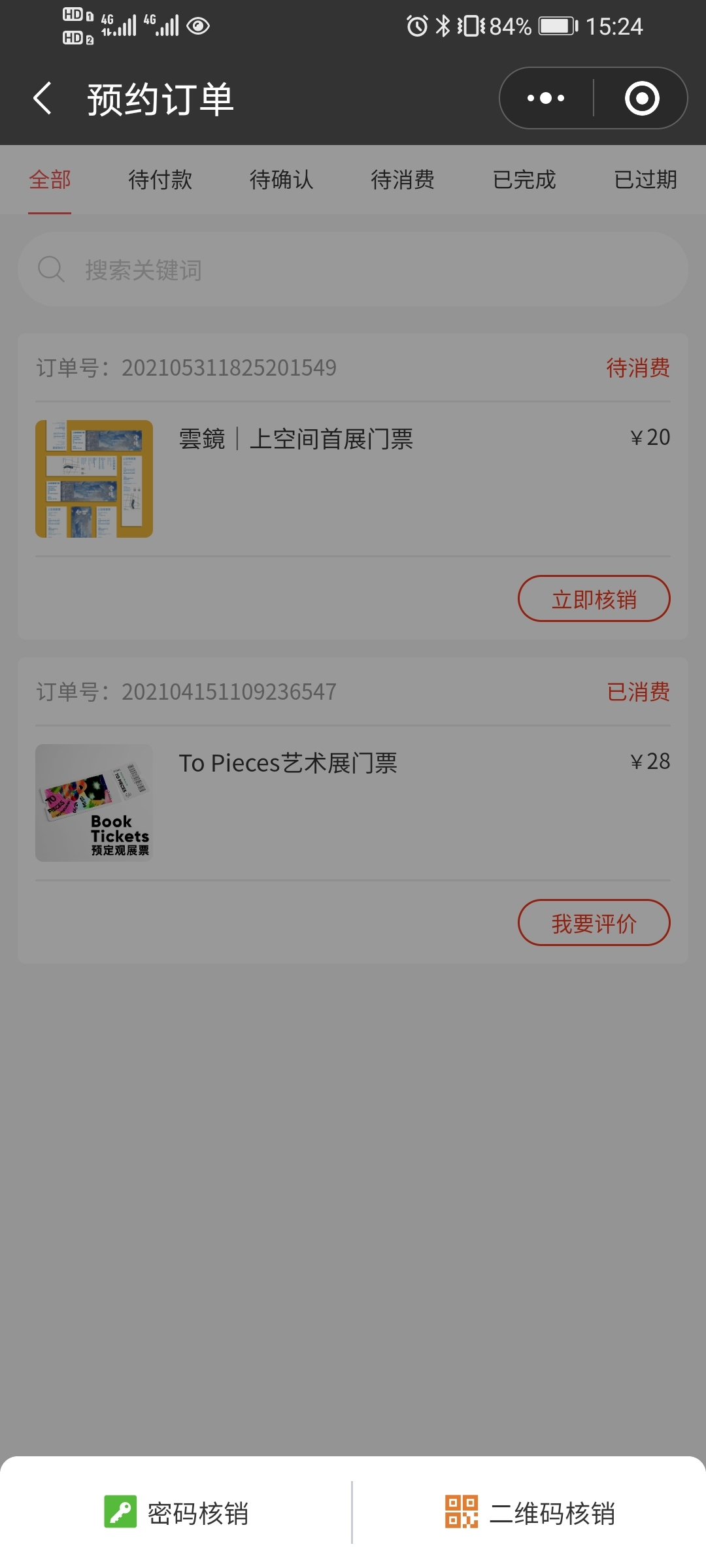706x1568 pixels.
Task: Choose 密码核销 option
Action: pos(176,1513)
